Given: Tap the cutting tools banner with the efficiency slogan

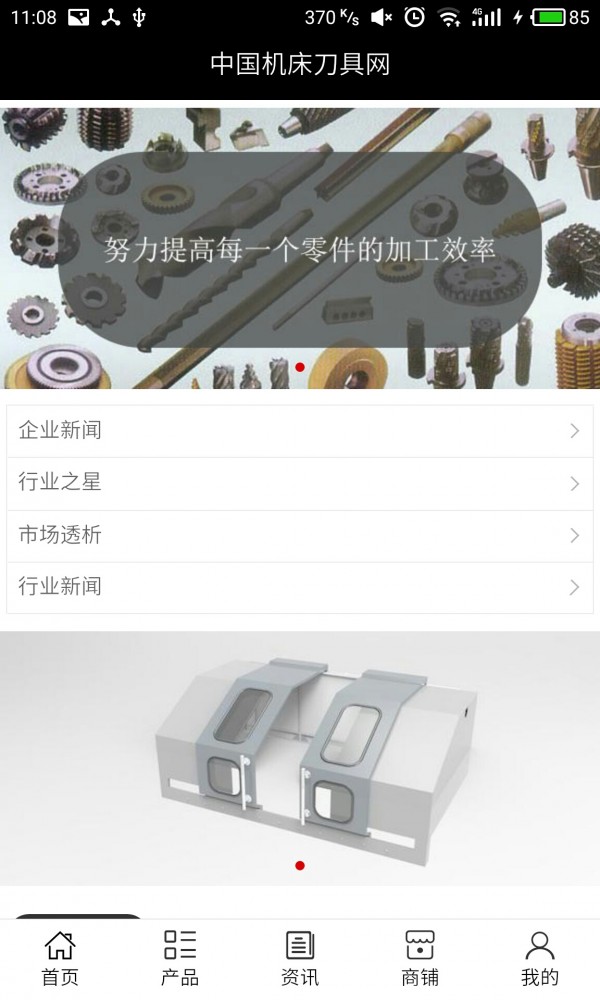Looking at the screenshot, I should pyautogui.click(x=300, y=248).
